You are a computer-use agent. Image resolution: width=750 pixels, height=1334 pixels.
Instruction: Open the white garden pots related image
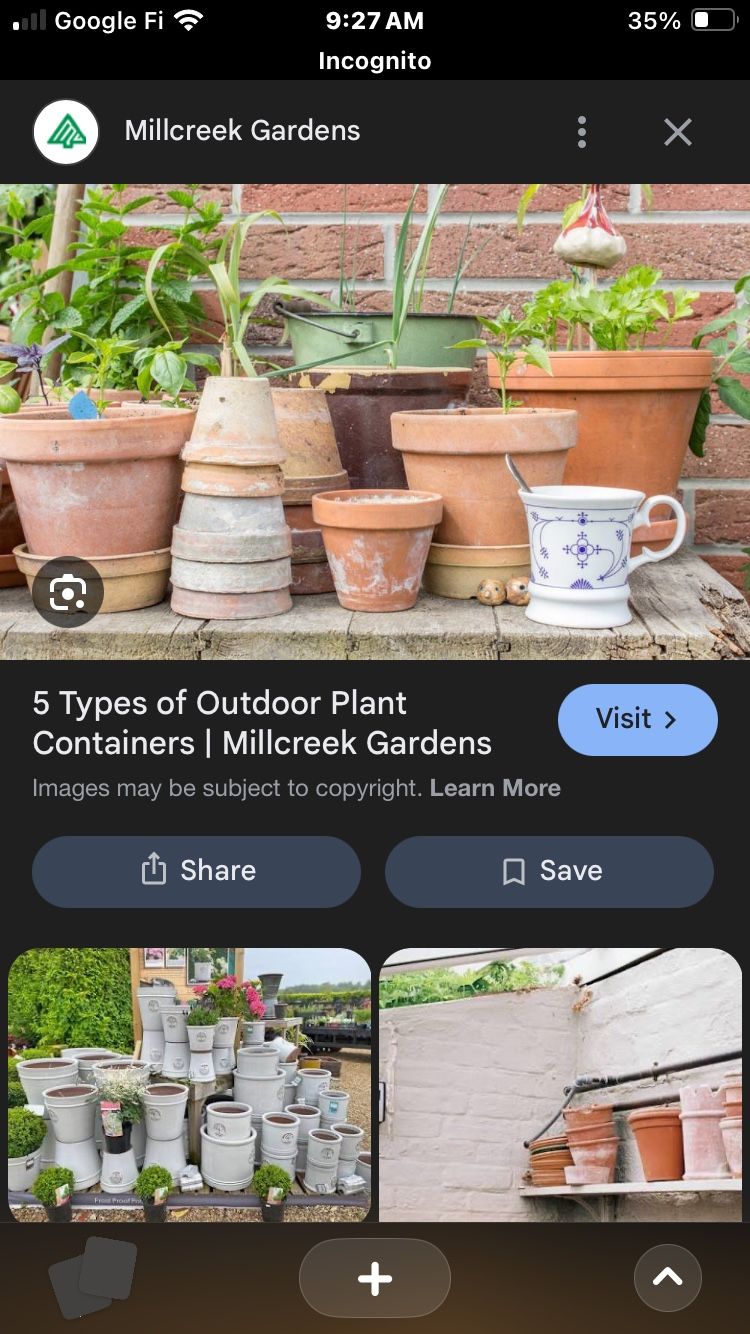[190, 1085]
